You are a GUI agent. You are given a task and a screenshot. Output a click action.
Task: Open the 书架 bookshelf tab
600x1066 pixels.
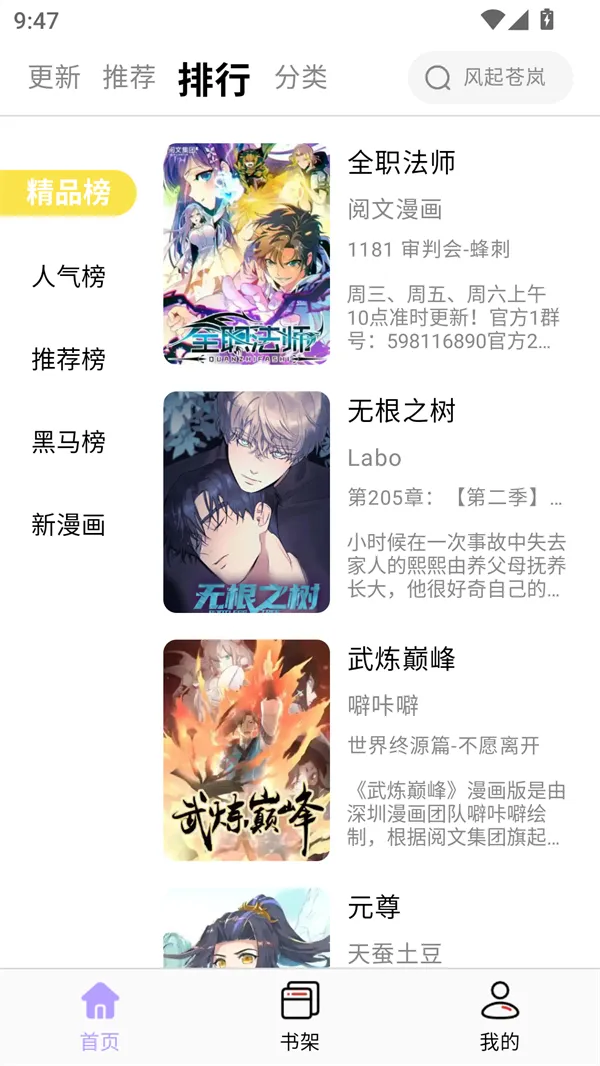click(300, 1016)
